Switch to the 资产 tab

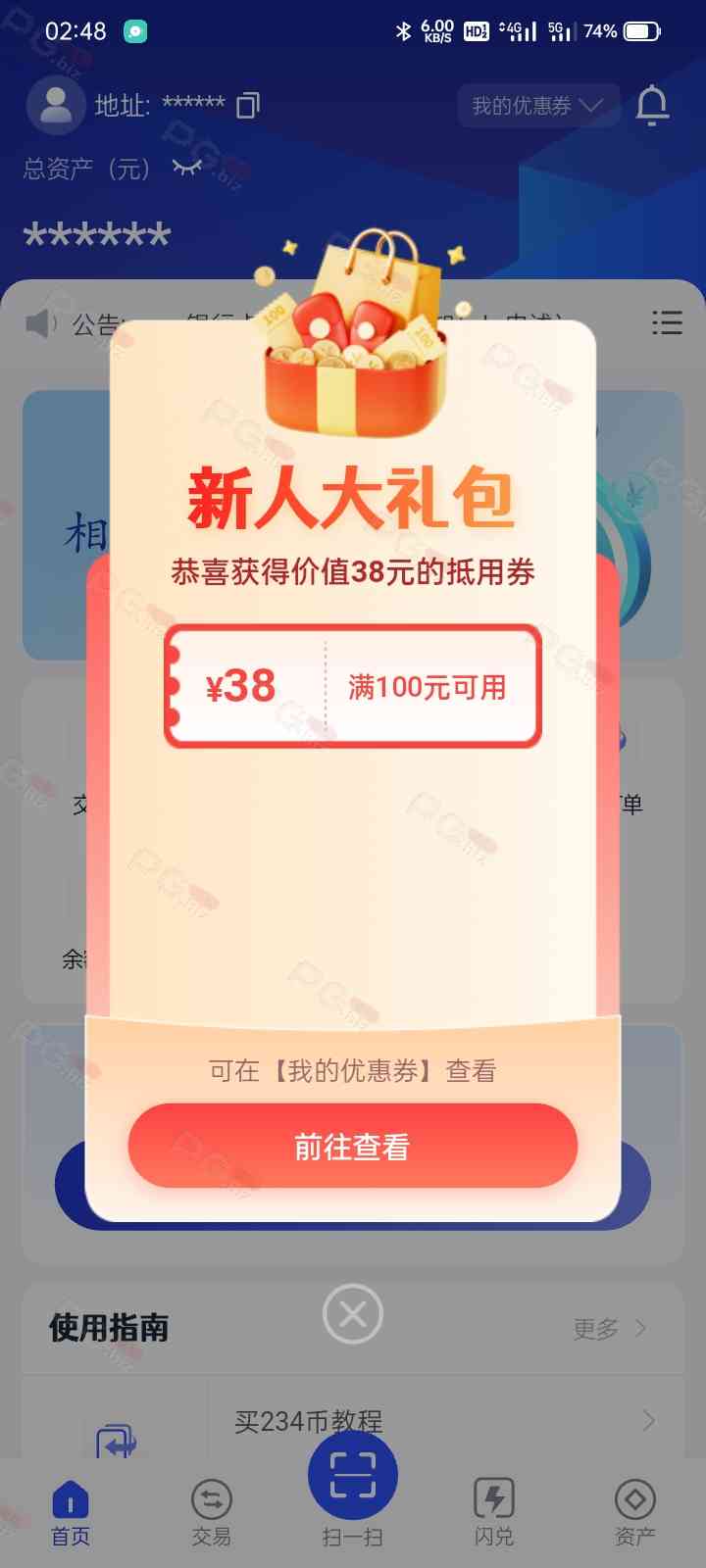coord(634,1512)
